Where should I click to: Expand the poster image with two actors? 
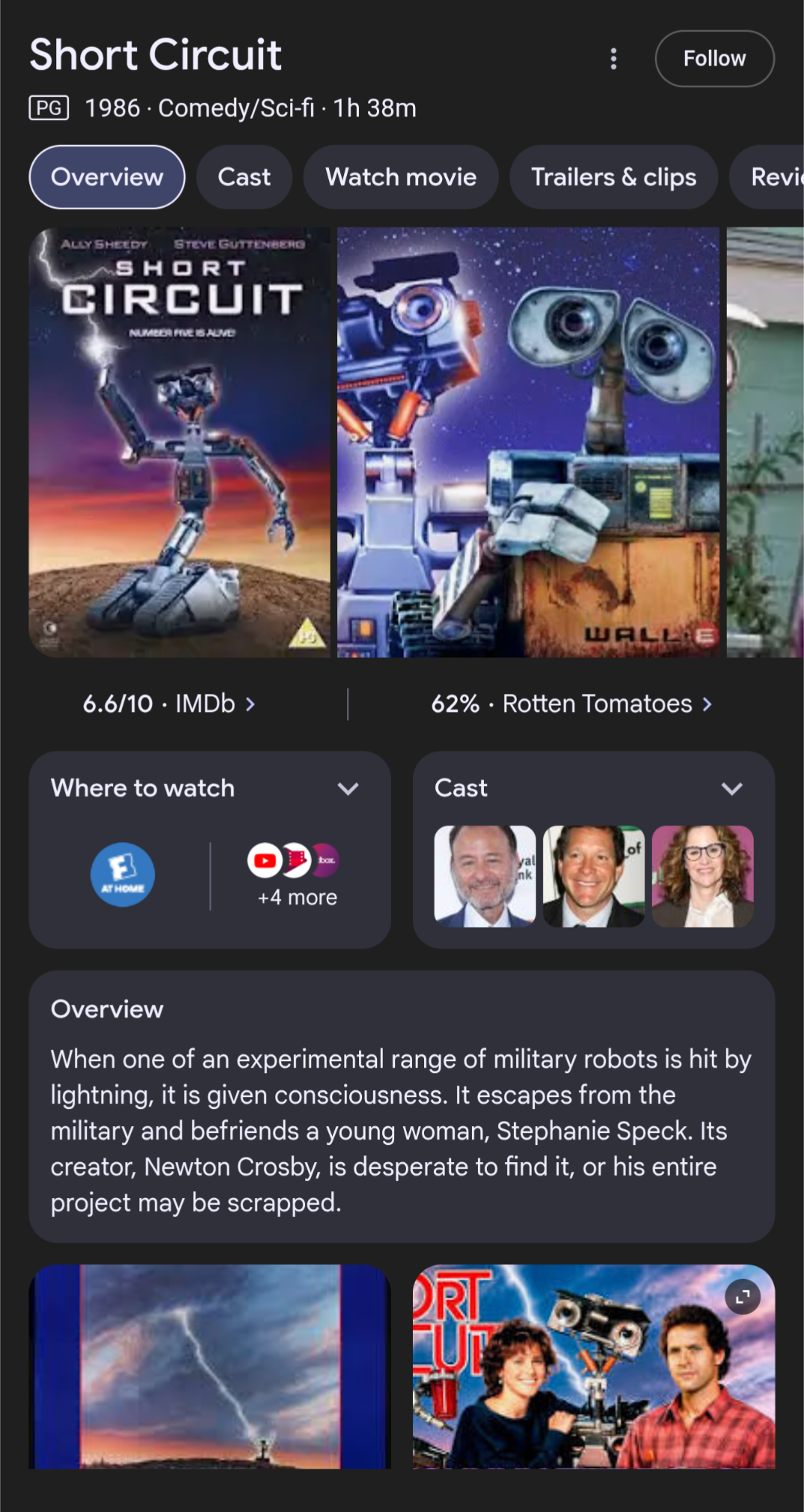pos(743,1297)
